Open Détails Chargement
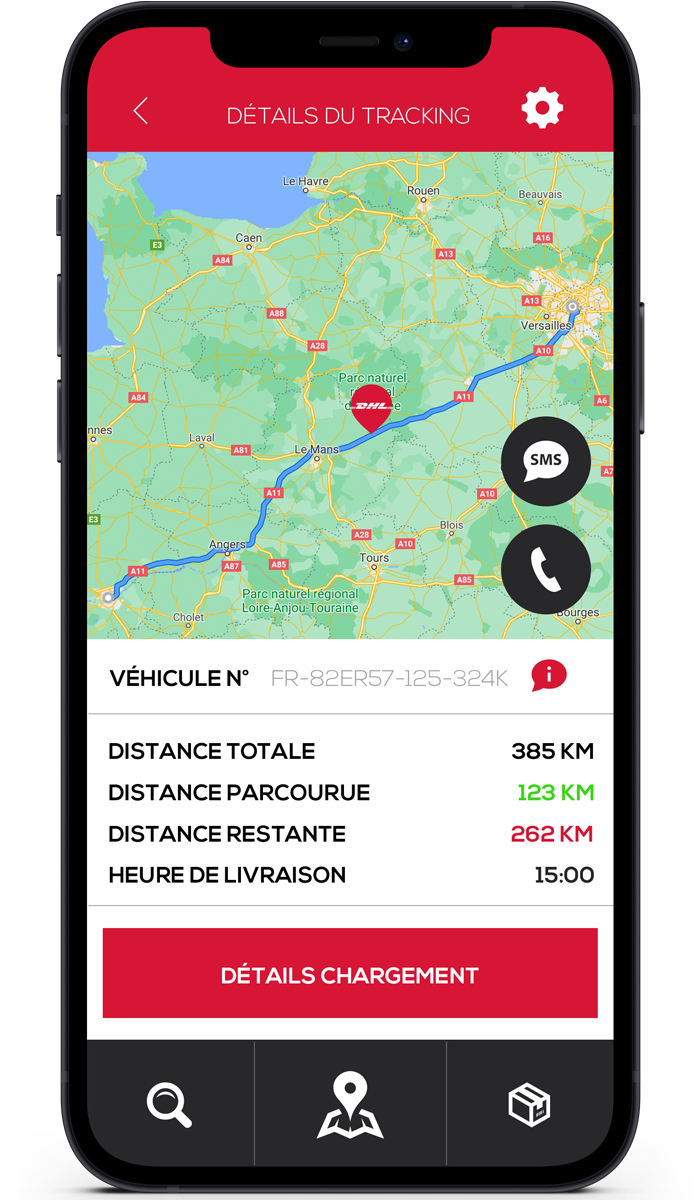Viewport: 700px width, 1200px height. coord(350,974)
